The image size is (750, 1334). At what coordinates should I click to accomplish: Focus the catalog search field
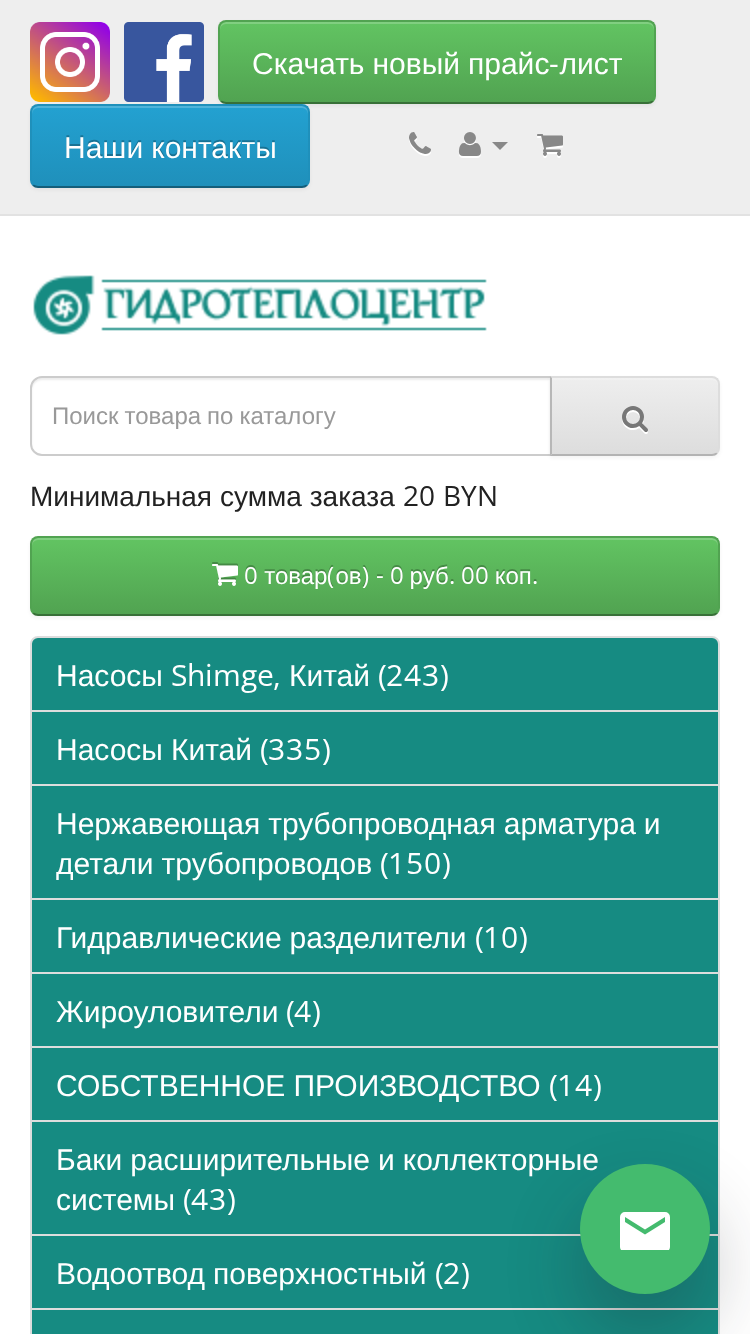pos(291,416)
